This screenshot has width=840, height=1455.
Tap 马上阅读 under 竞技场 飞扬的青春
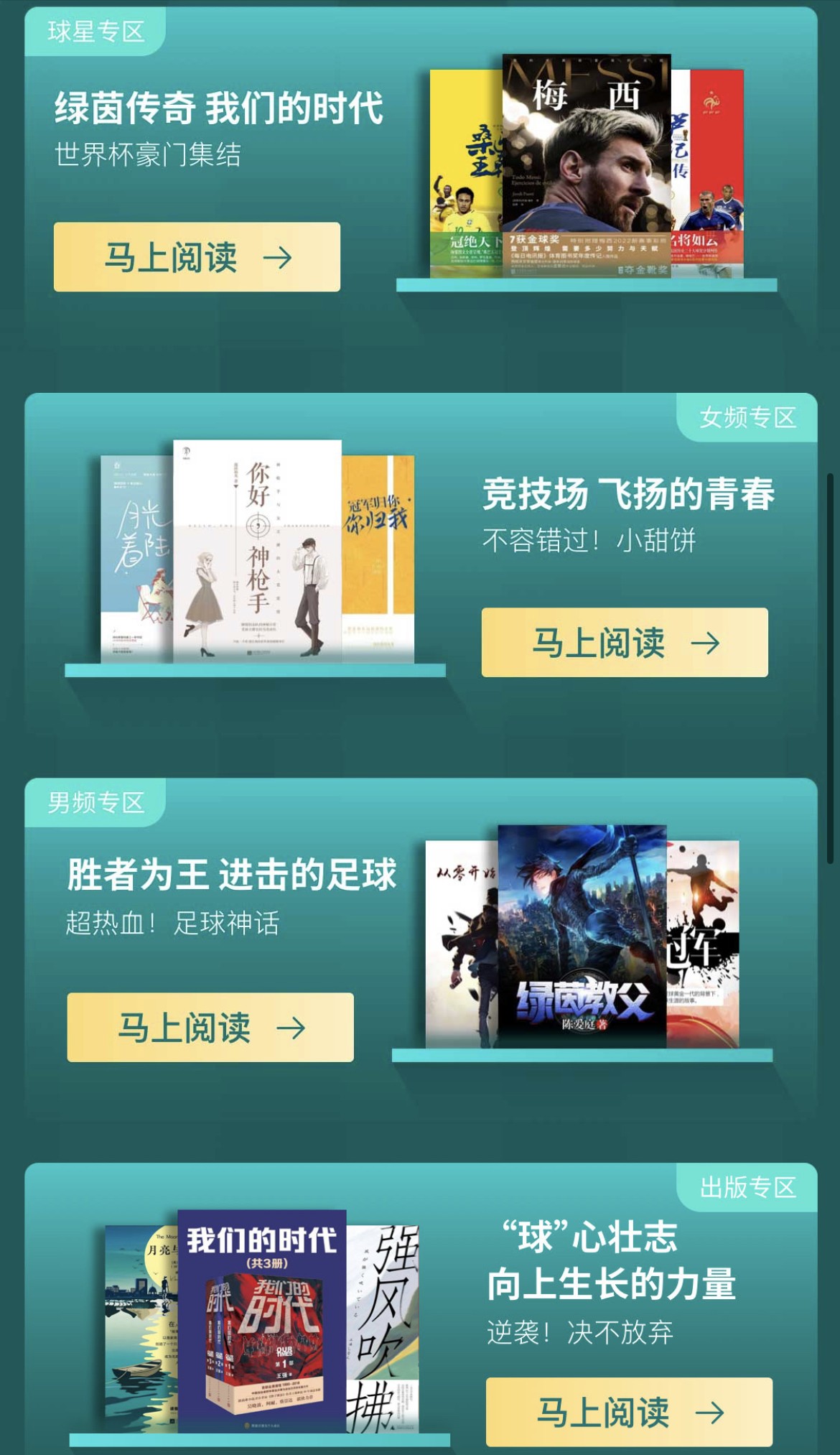click(625, 643)
